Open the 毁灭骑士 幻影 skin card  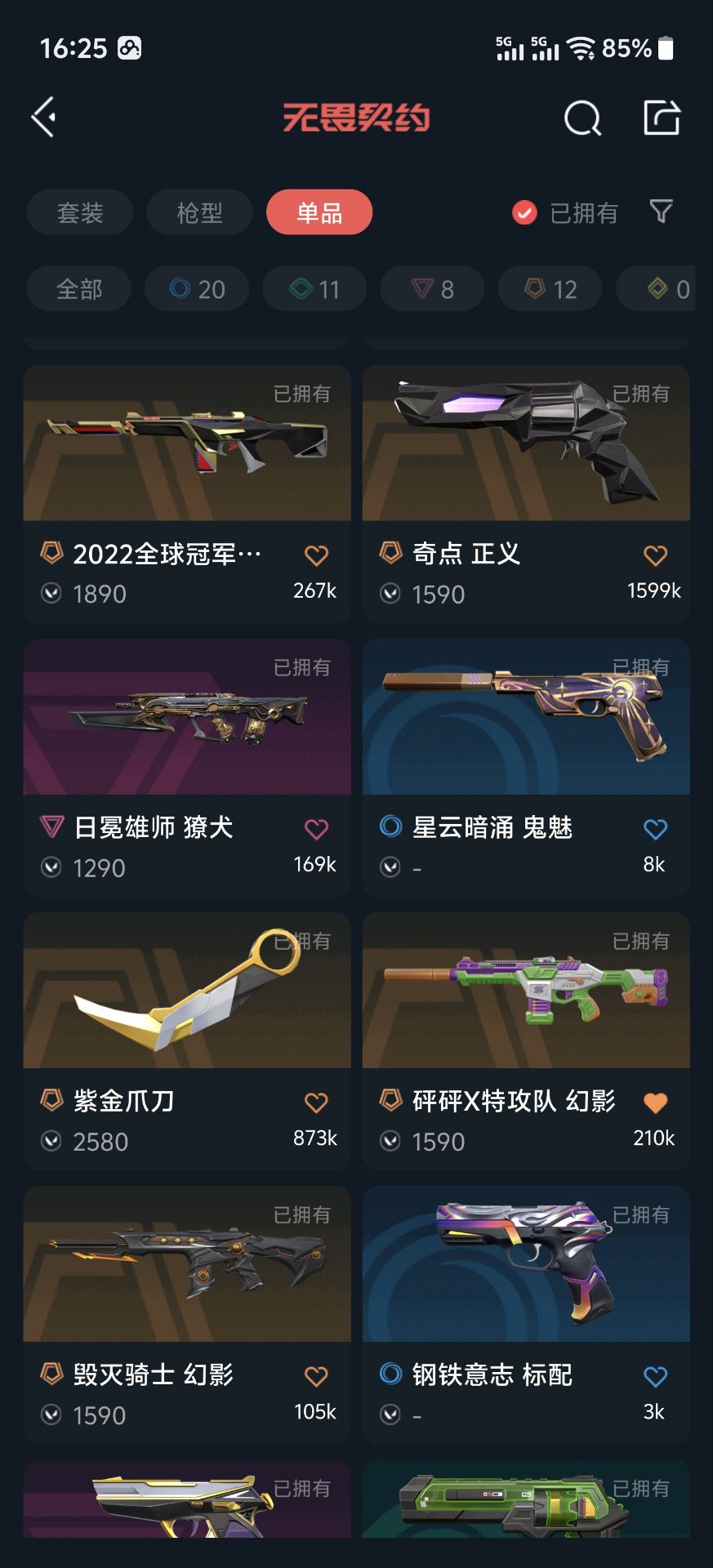[x=187, y=1315]
